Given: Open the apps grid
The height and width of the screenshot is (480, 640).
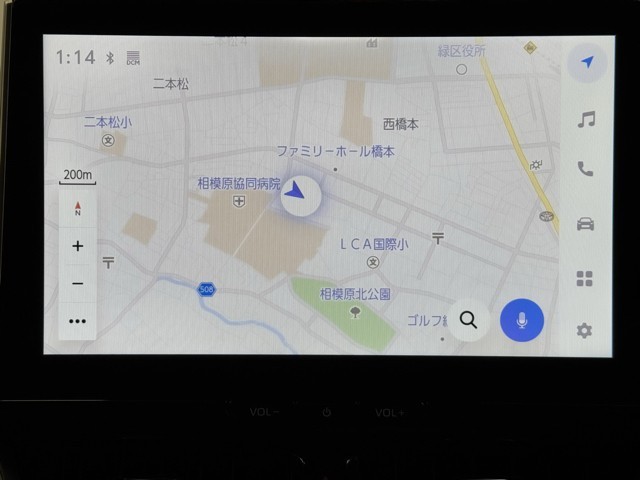Looking at the screenshot, I should 585,278.
